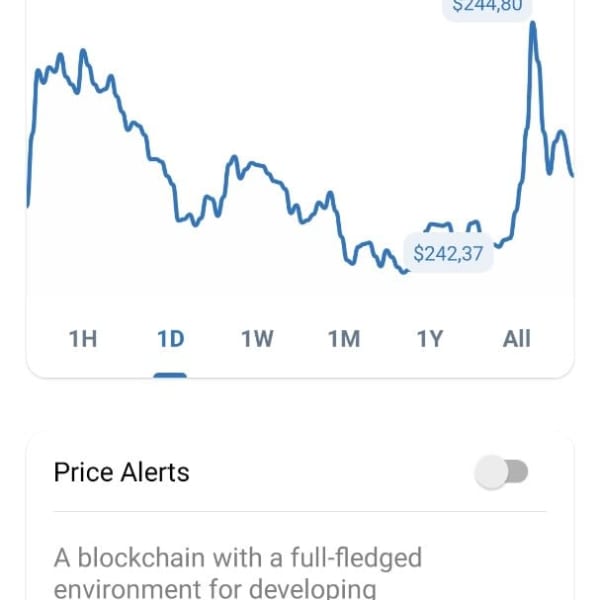Switch chart to the 1H range
Viewport: 600px width, 600px height.
(x=83, y=339)
